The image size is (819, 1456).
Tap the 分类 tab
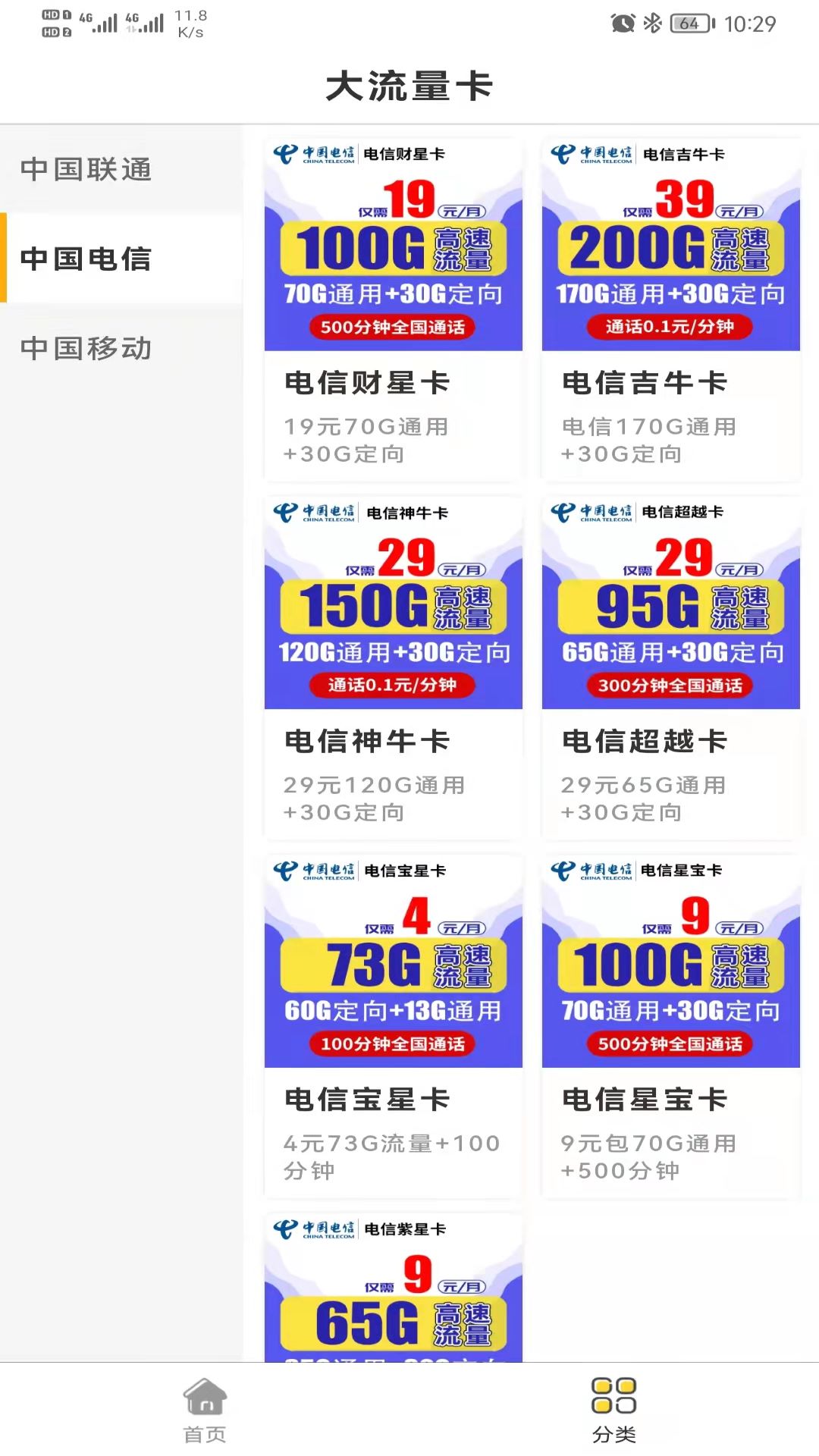[x=613, y=1410]
